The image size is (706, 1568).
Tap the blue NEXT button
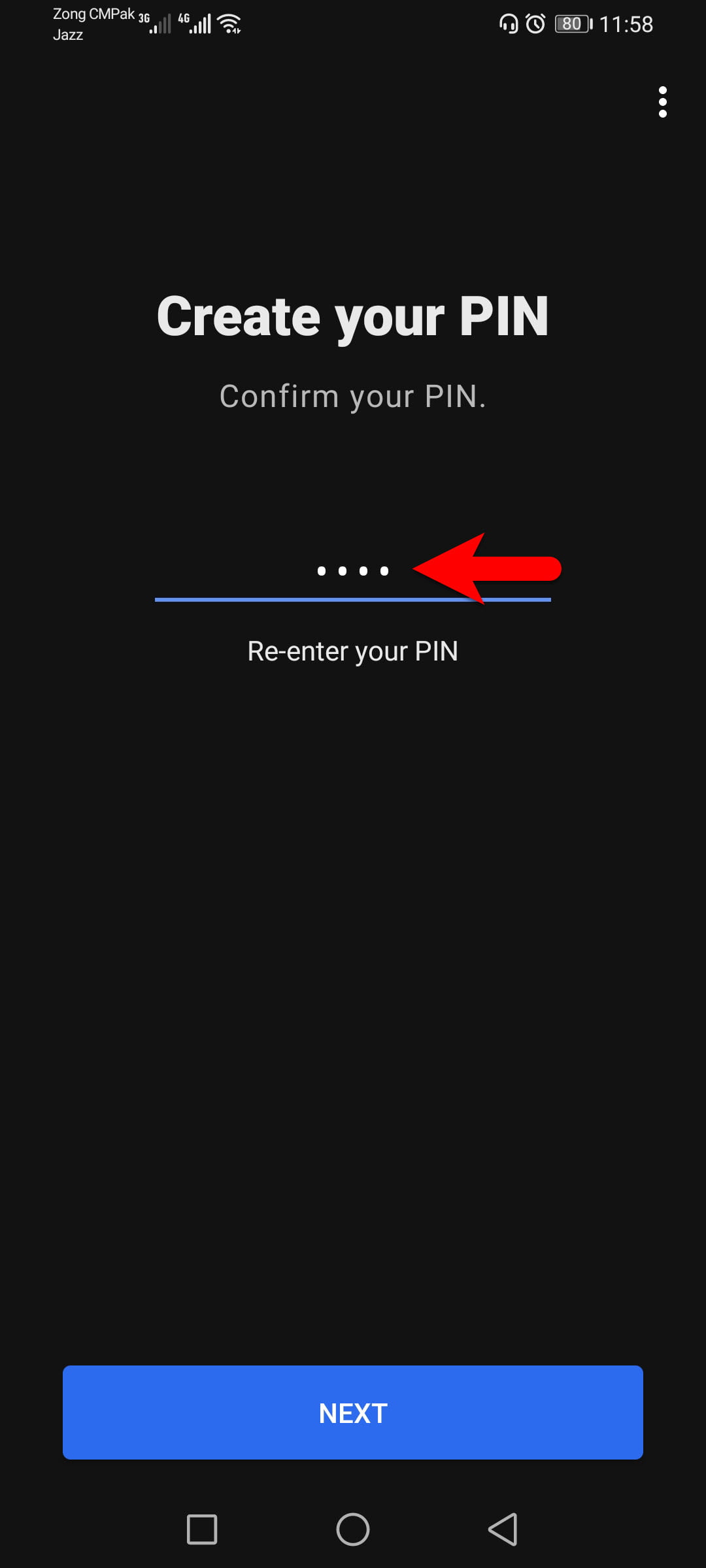pos(353,1413)
